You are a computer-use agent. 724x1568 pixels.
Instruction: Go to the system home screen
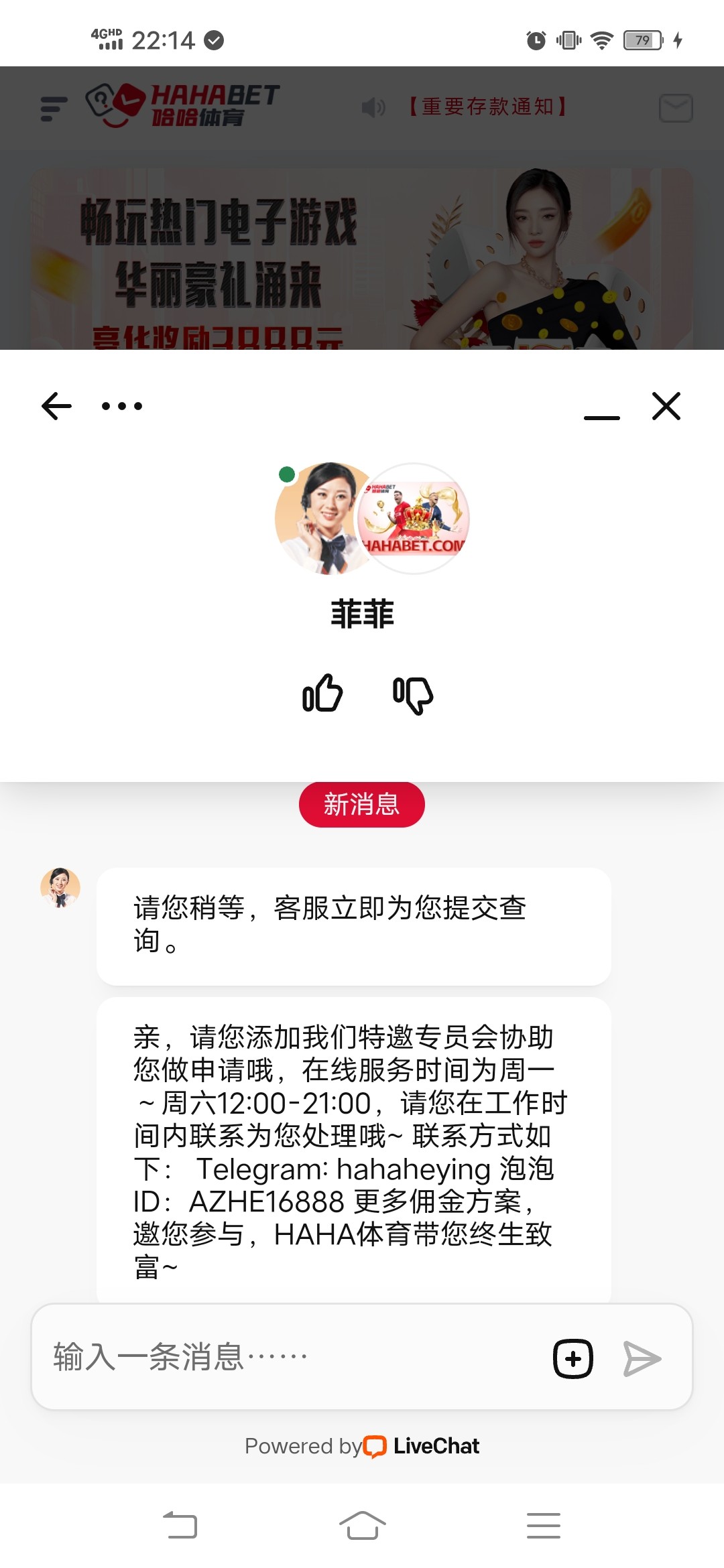pos(362,1526)
